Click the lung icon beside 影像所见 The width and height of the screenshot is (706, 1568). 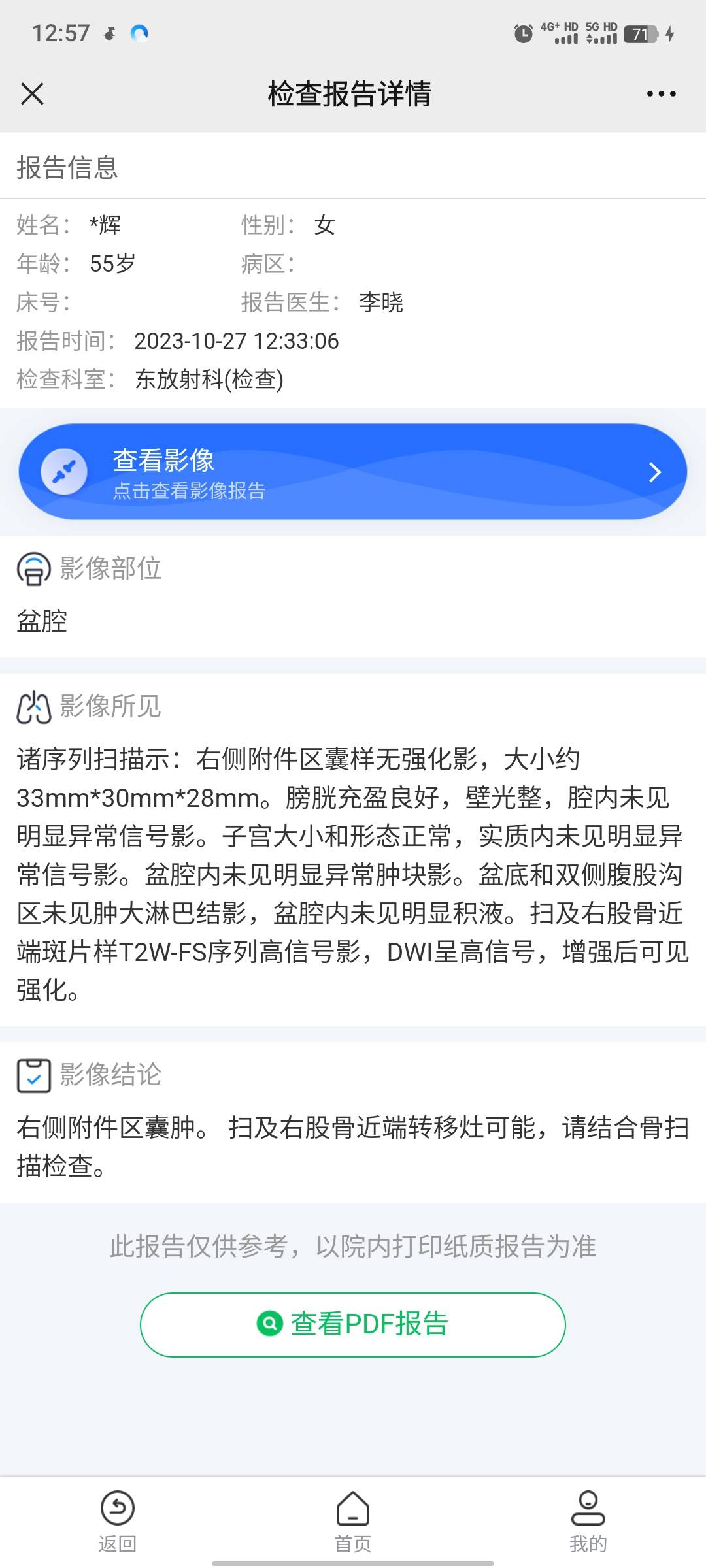[x=33, y=707]
